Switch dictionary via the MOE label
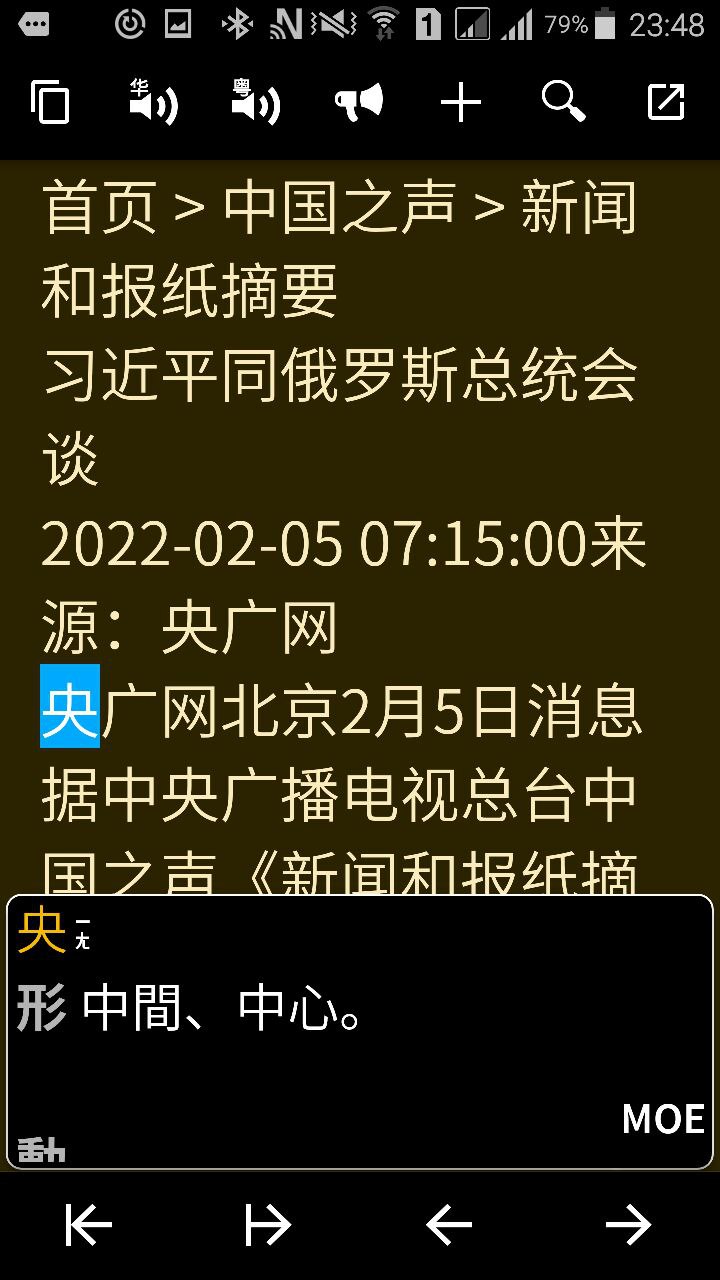Image resolution: width=720 pixels, height=1280 pixels. click(664, 1118)
